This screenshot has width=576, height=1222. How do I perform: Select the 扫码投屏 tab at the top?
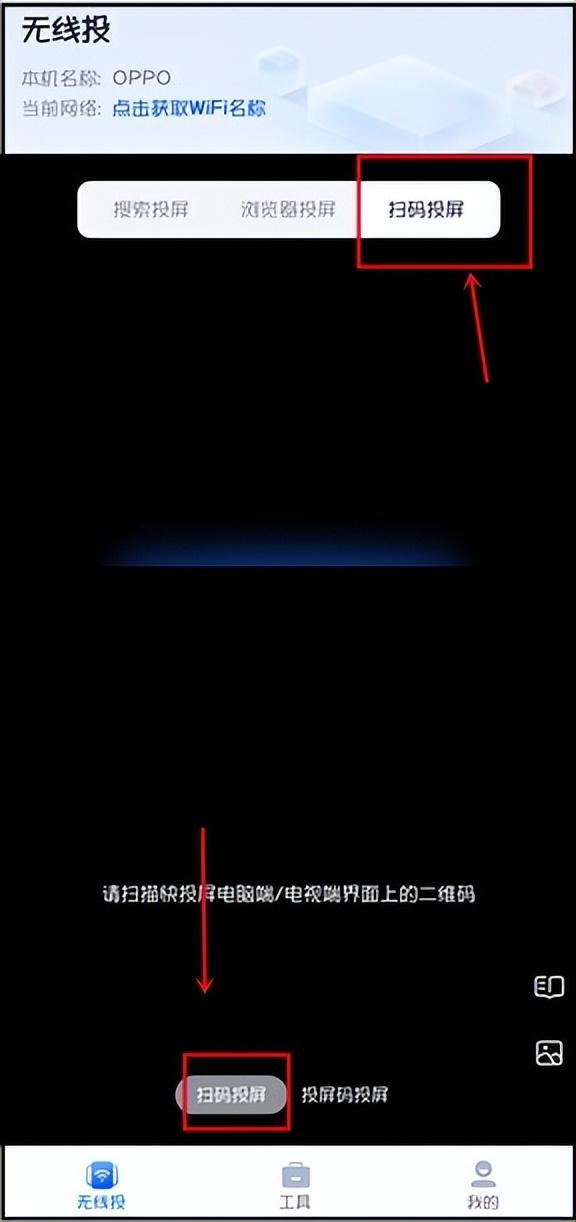point(427,210)
